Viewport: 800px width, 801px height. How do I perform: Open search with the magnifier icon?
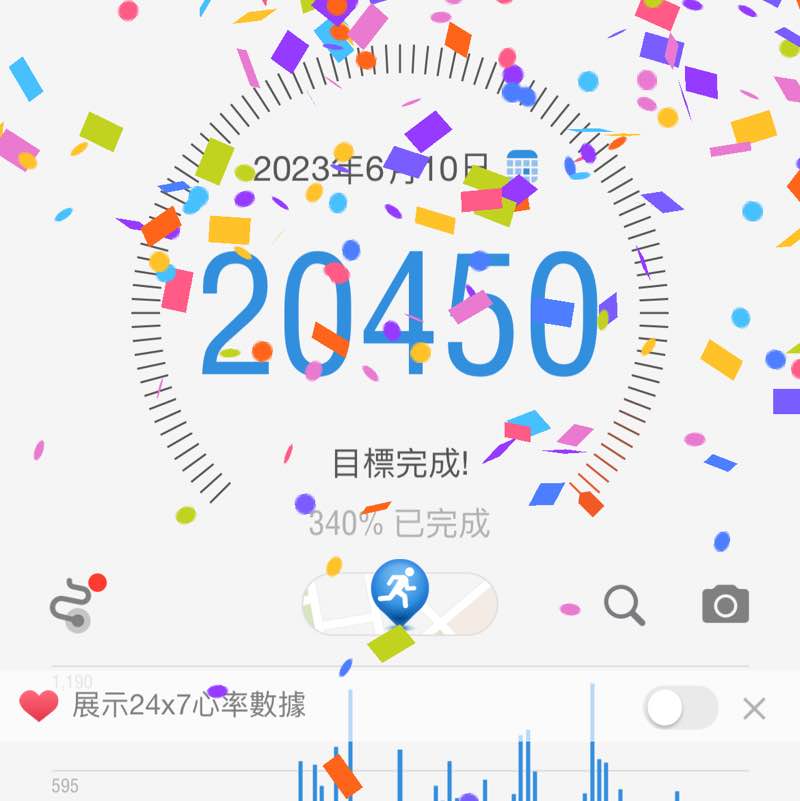(x=625, y=602)
